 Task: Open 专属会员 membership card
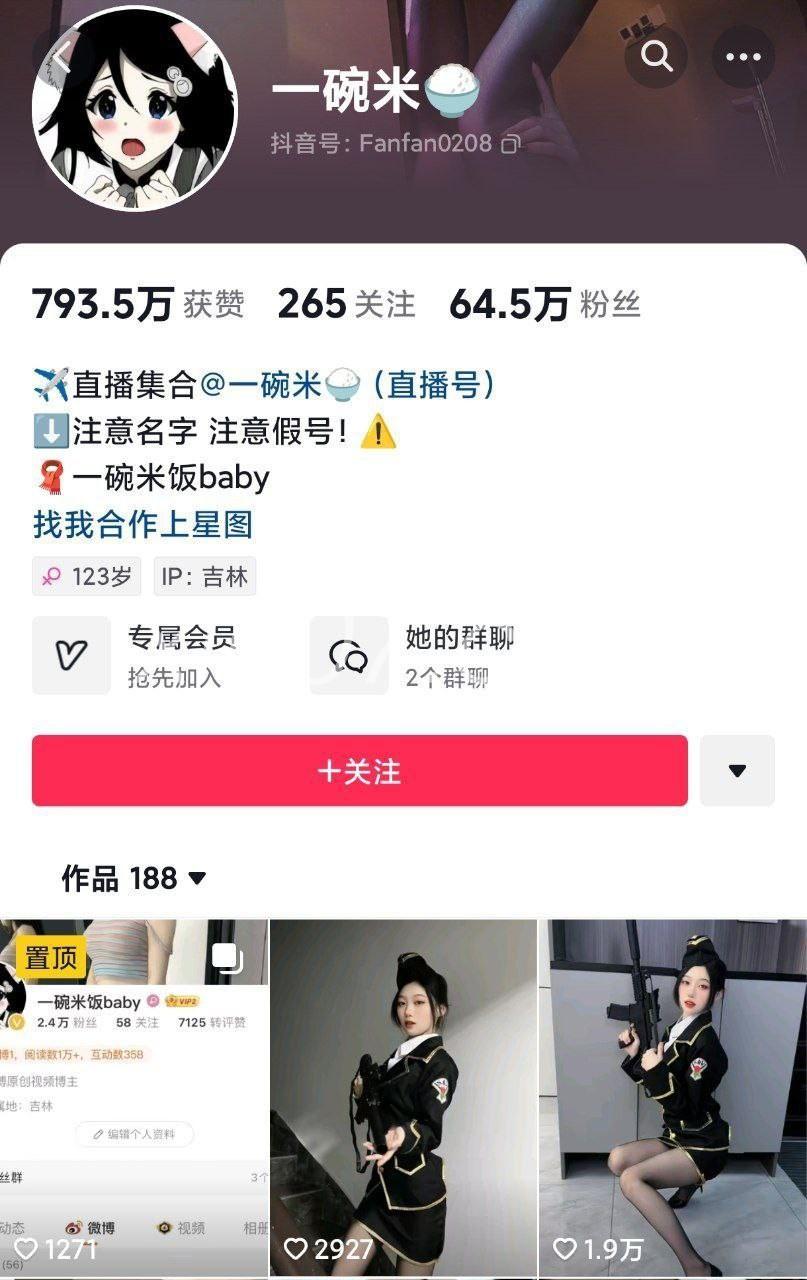140,656
